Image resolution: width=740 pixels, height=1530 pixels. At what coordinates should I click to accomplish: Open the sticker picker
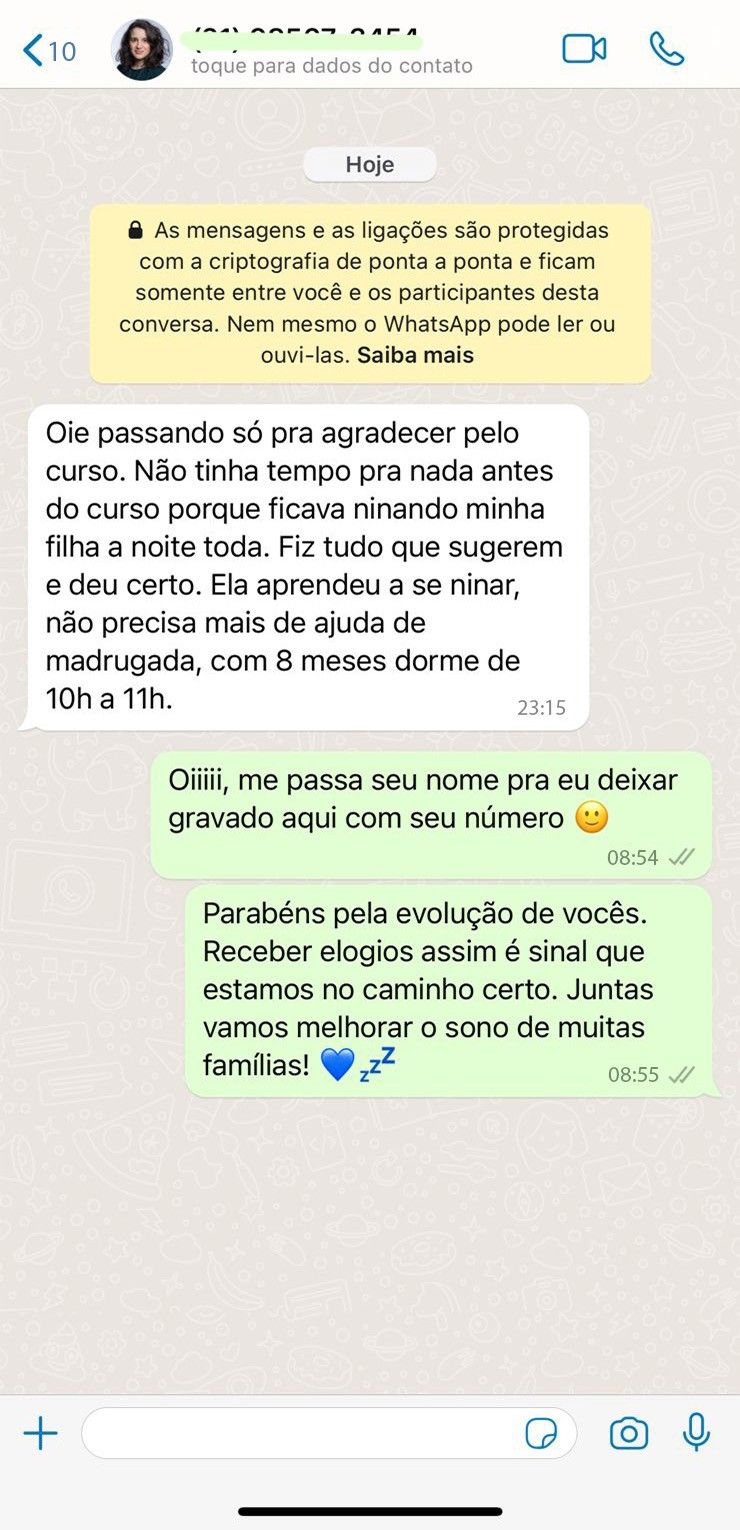click(x=542, y=1434)
